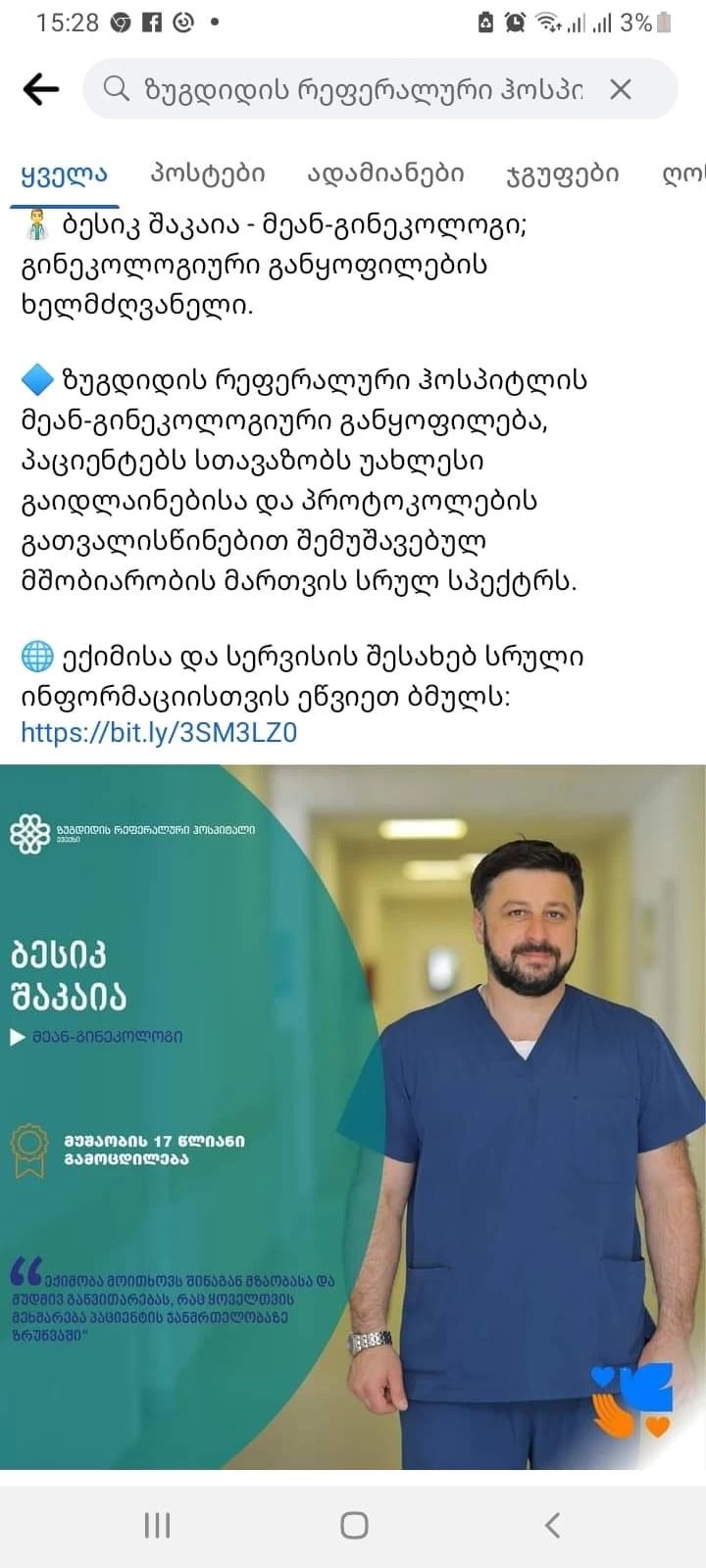Clear the search query with X
Viewport: 706px width, 1568px height.
tap(621, 90)
